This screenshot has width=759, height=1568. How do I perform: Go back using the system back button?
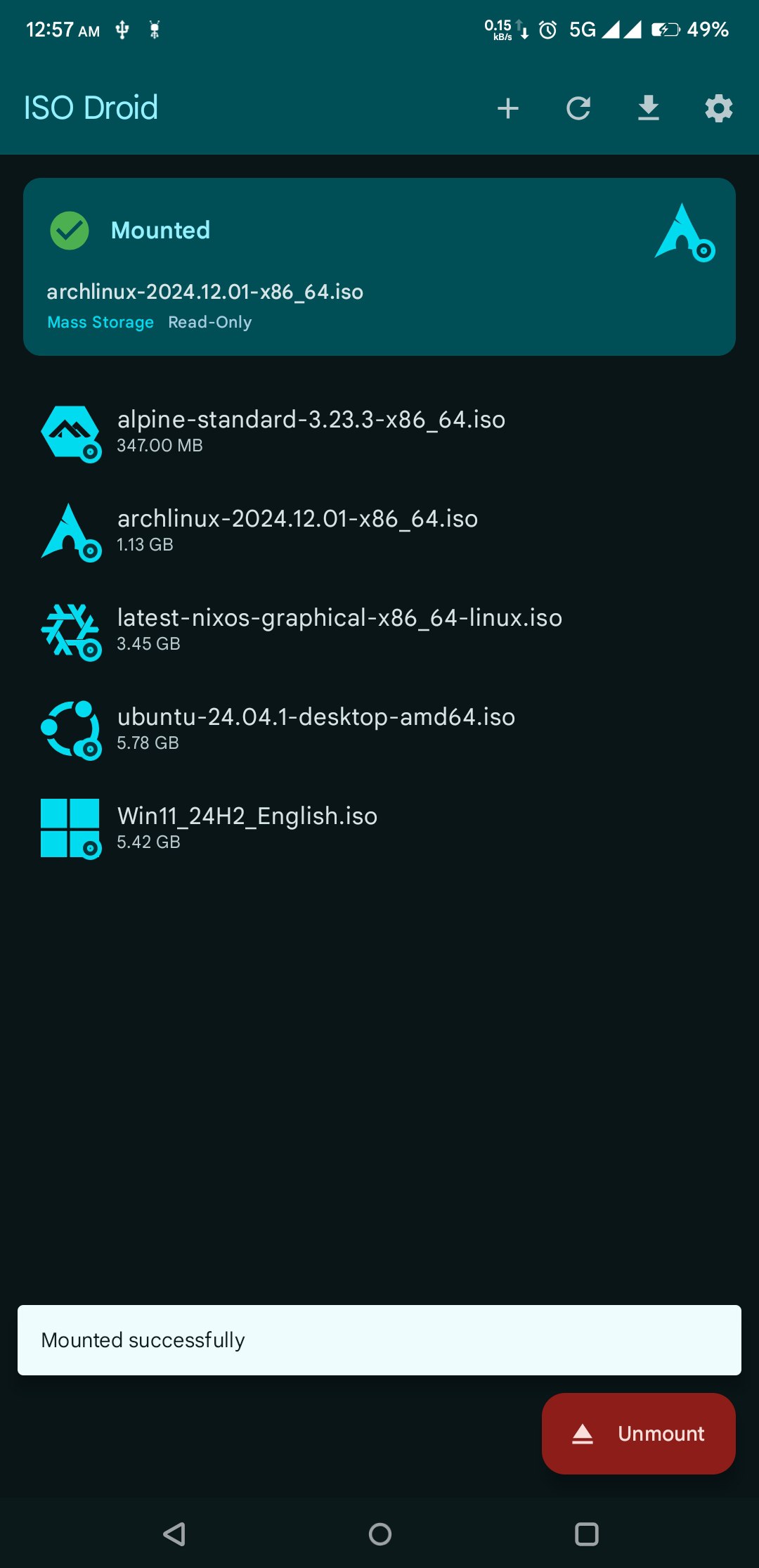point(174,1534)
